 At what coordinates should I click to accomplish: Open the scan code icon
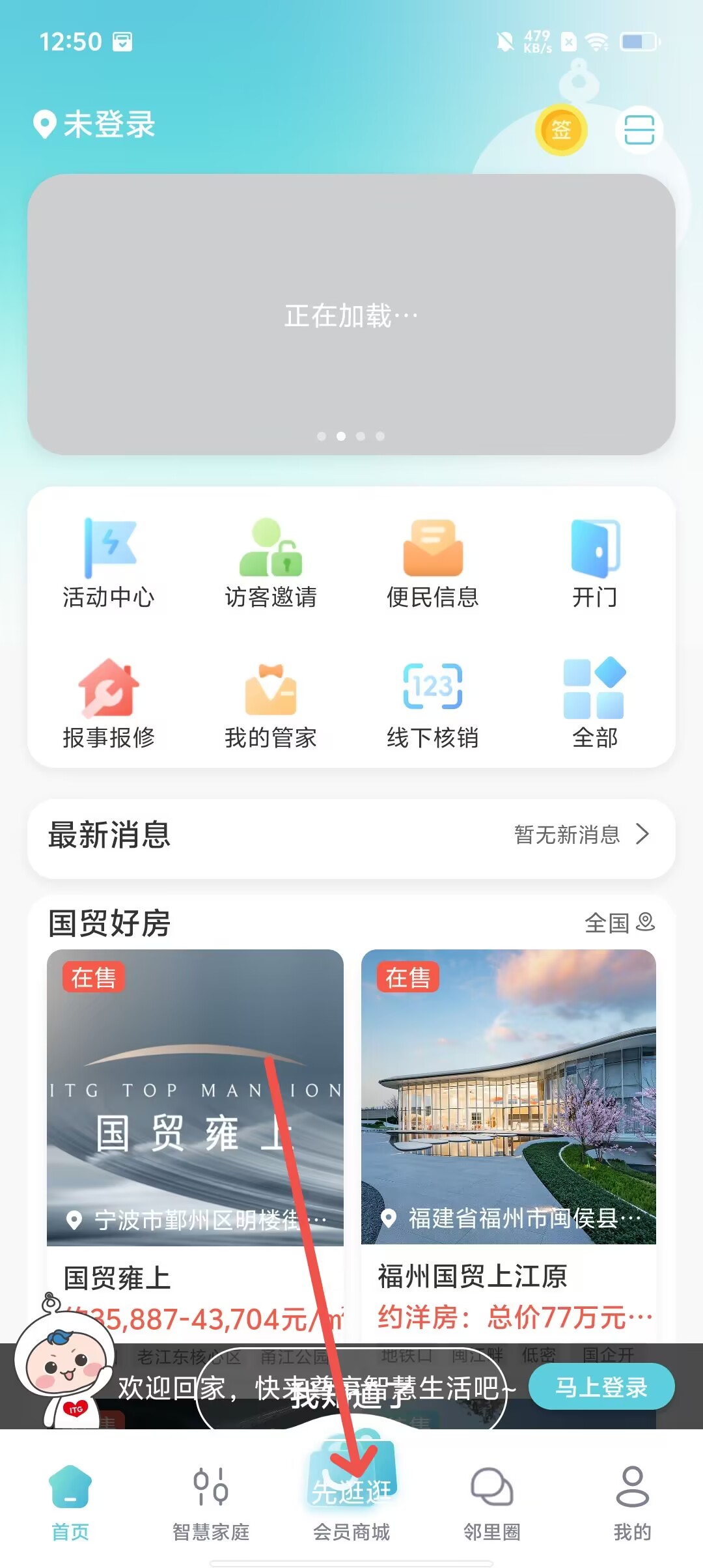tap(639, 130)
